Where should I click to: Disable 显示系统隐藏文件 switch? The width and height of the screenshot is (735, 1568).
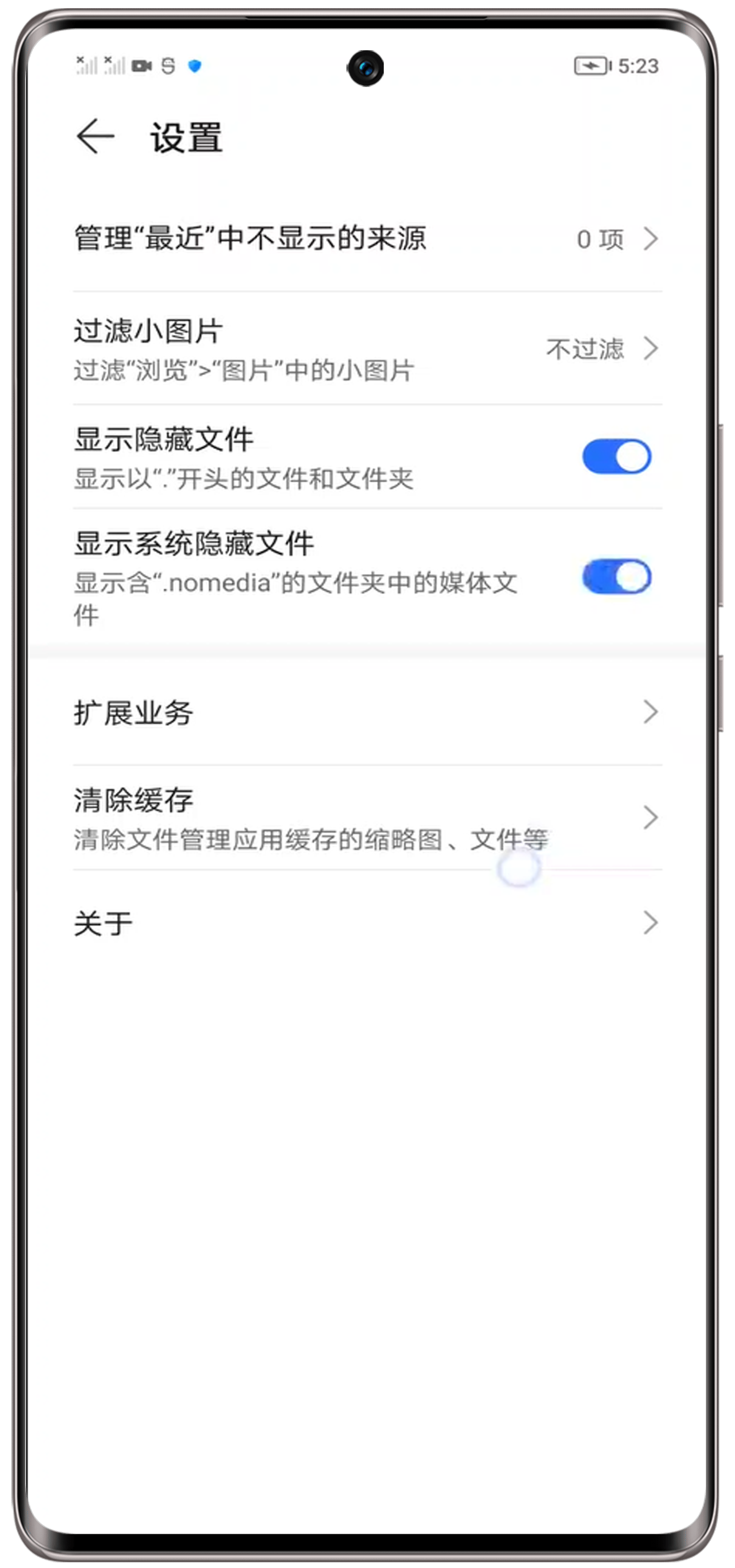(x=616, y=577)
